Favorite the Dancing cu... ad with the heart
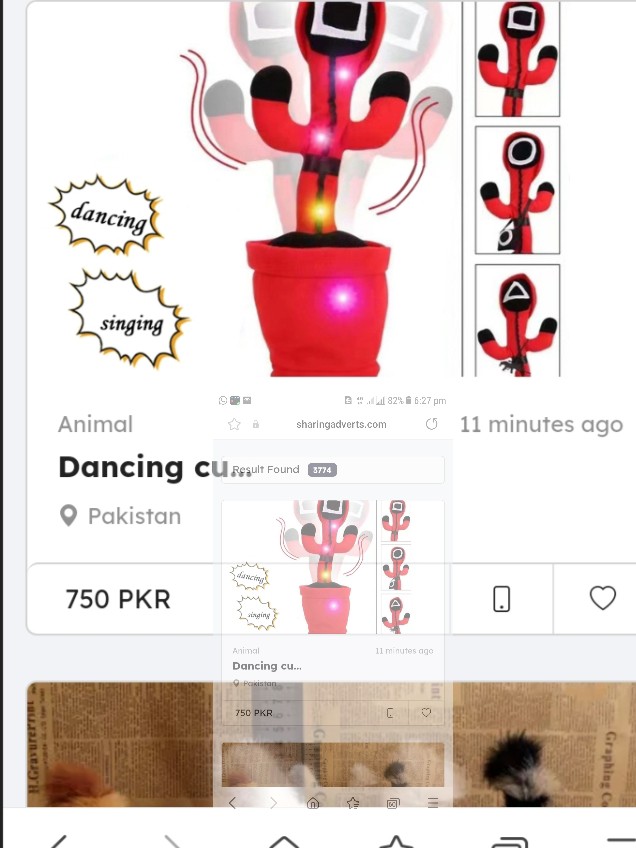 coord(602,598)
